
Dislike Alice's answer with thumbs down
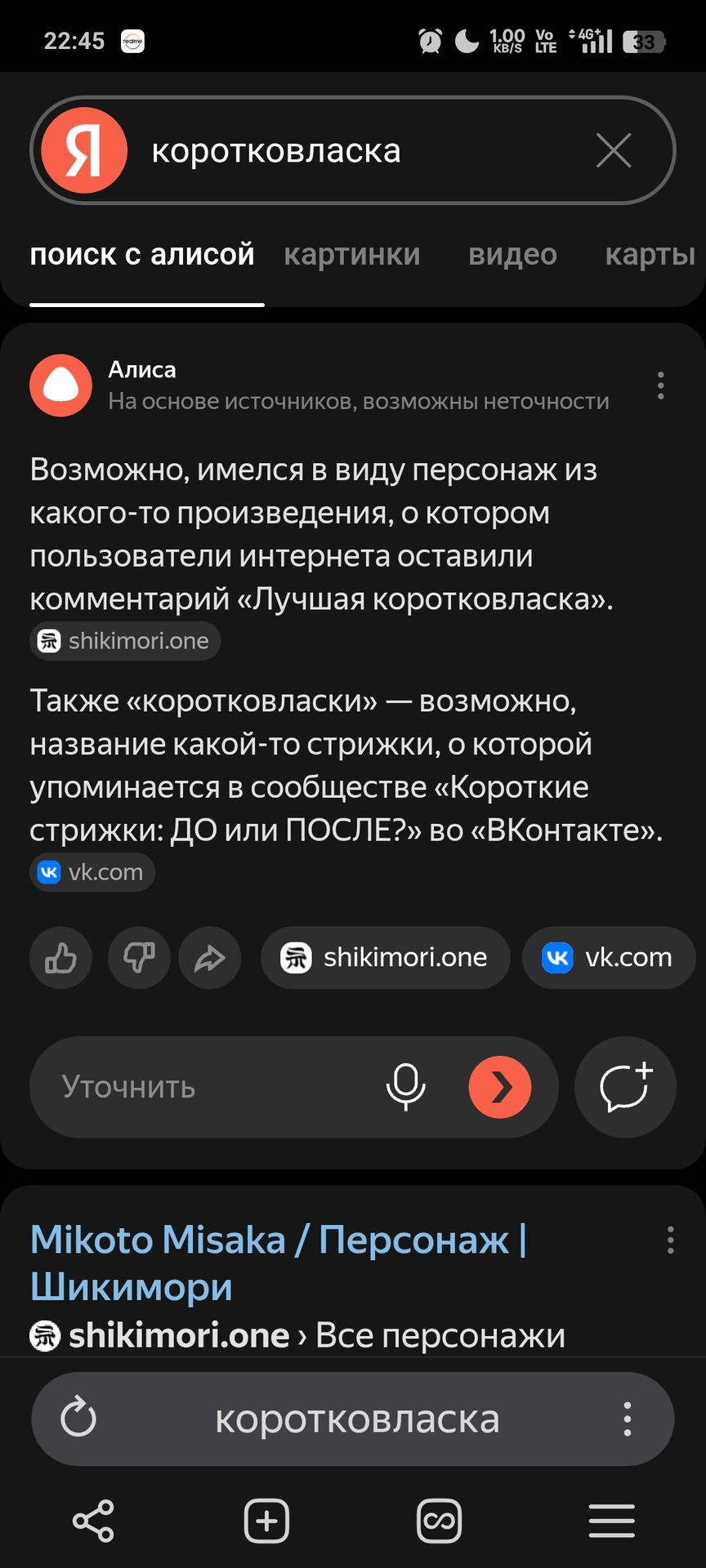pos(139,958)
